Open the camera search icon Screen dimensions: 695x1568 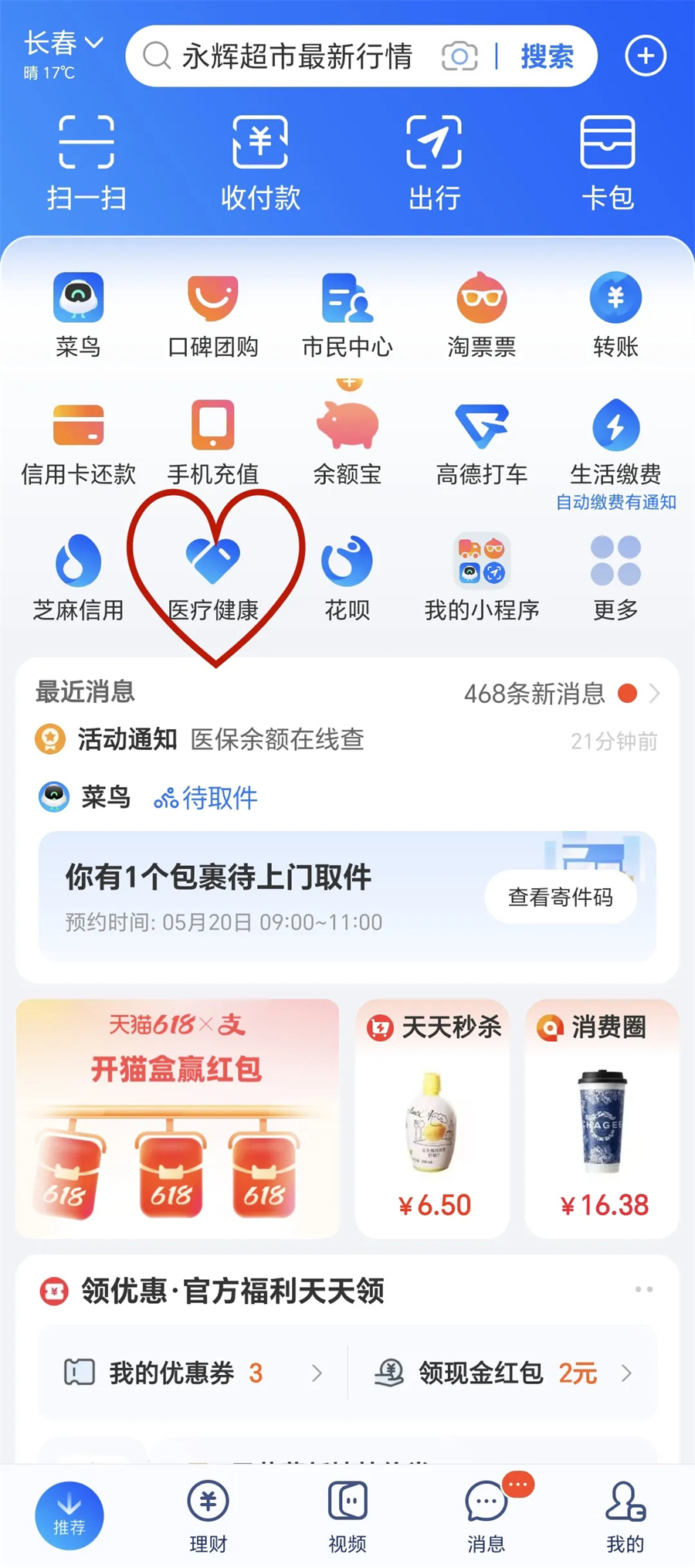(459, 56)
